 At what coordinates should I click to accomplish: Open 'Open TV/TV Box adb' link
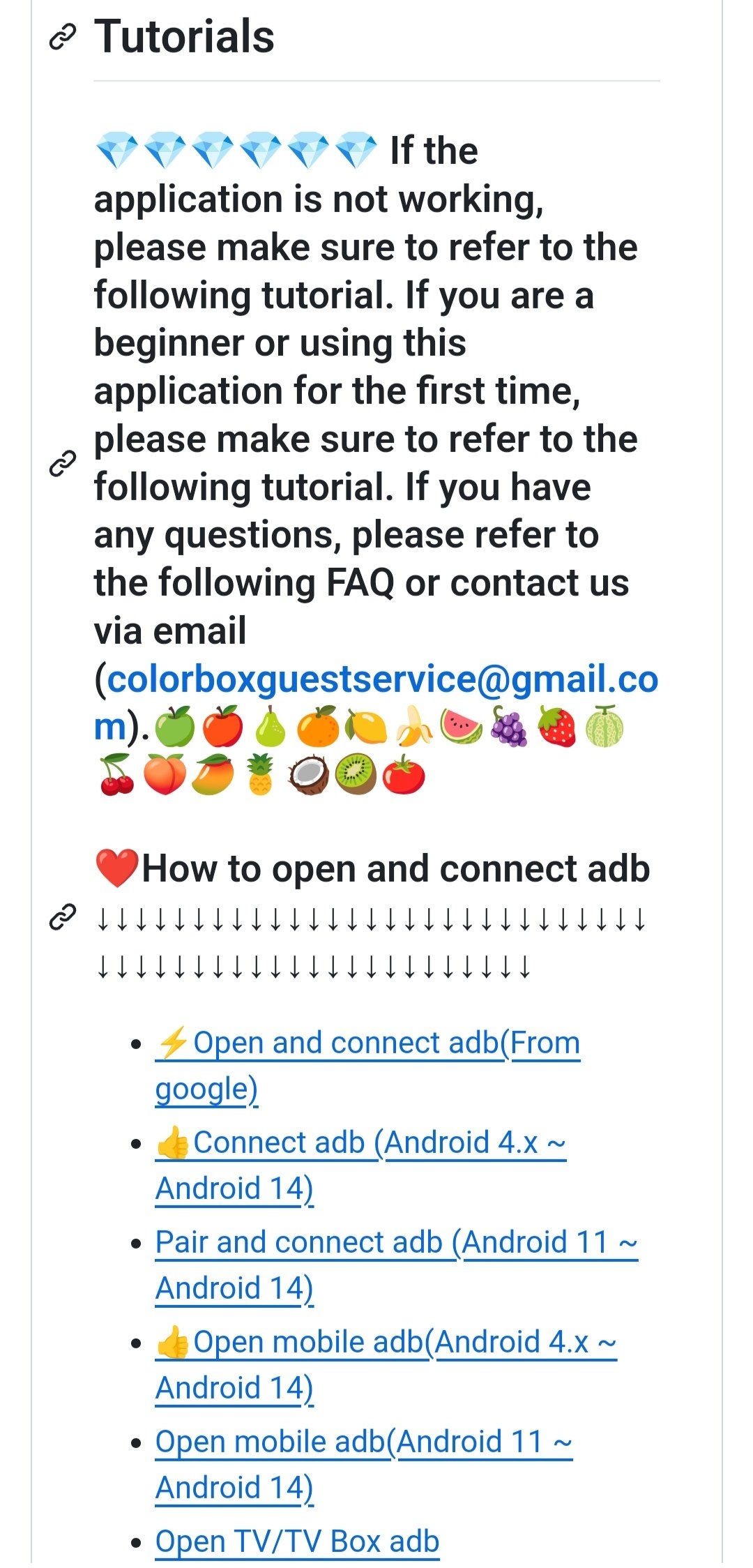[298, 1541]
